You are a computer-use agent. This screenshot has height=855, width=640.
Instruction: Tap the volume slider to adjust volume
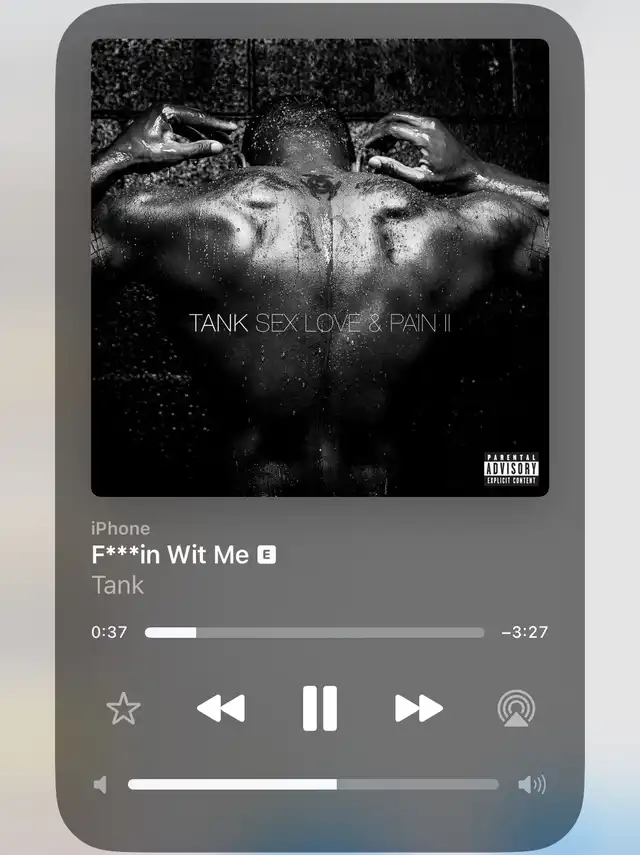click(x=313, y=785)
